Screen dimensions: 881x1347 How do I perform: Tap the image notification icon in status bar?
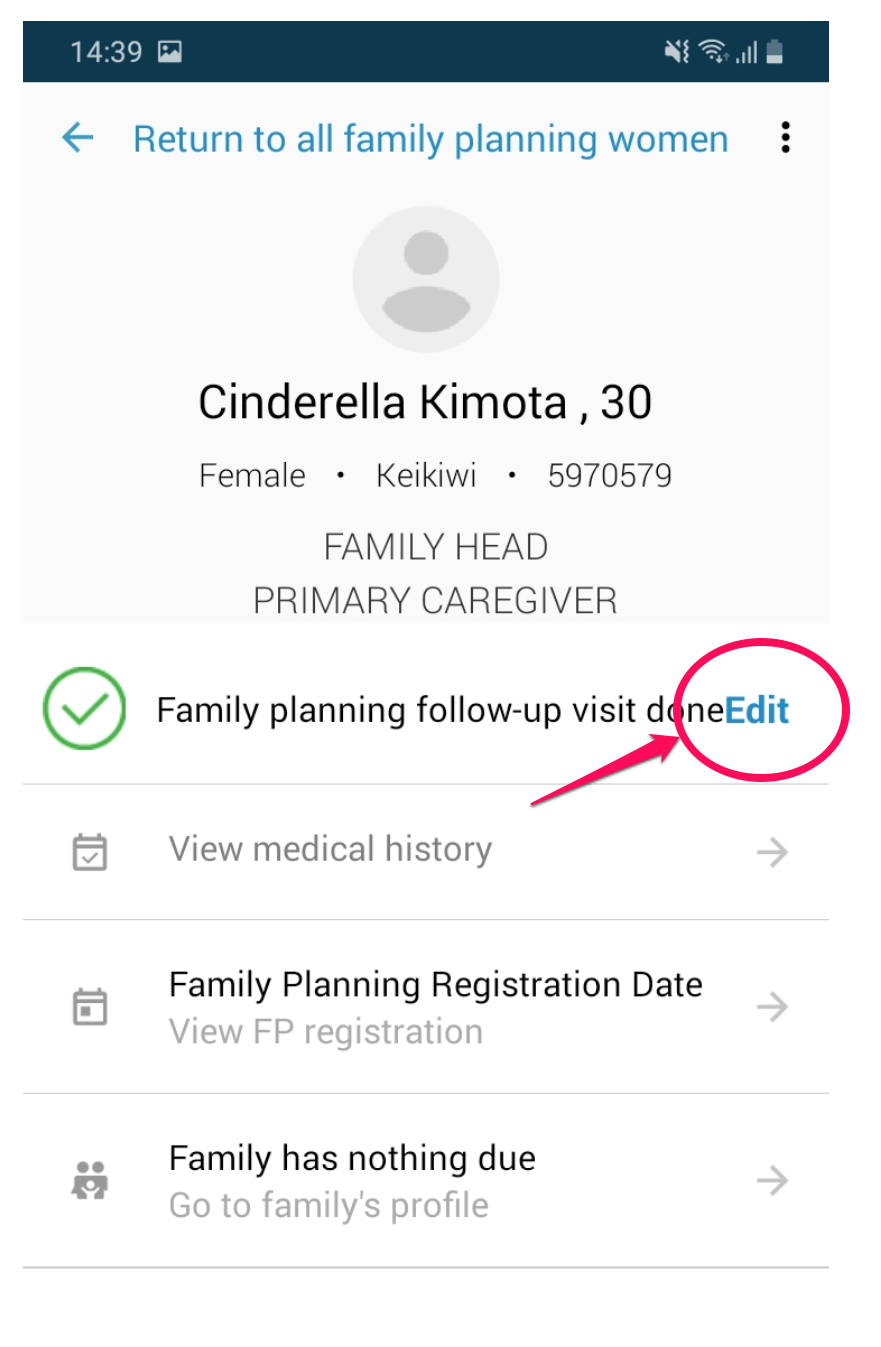[x=168, y=51]
